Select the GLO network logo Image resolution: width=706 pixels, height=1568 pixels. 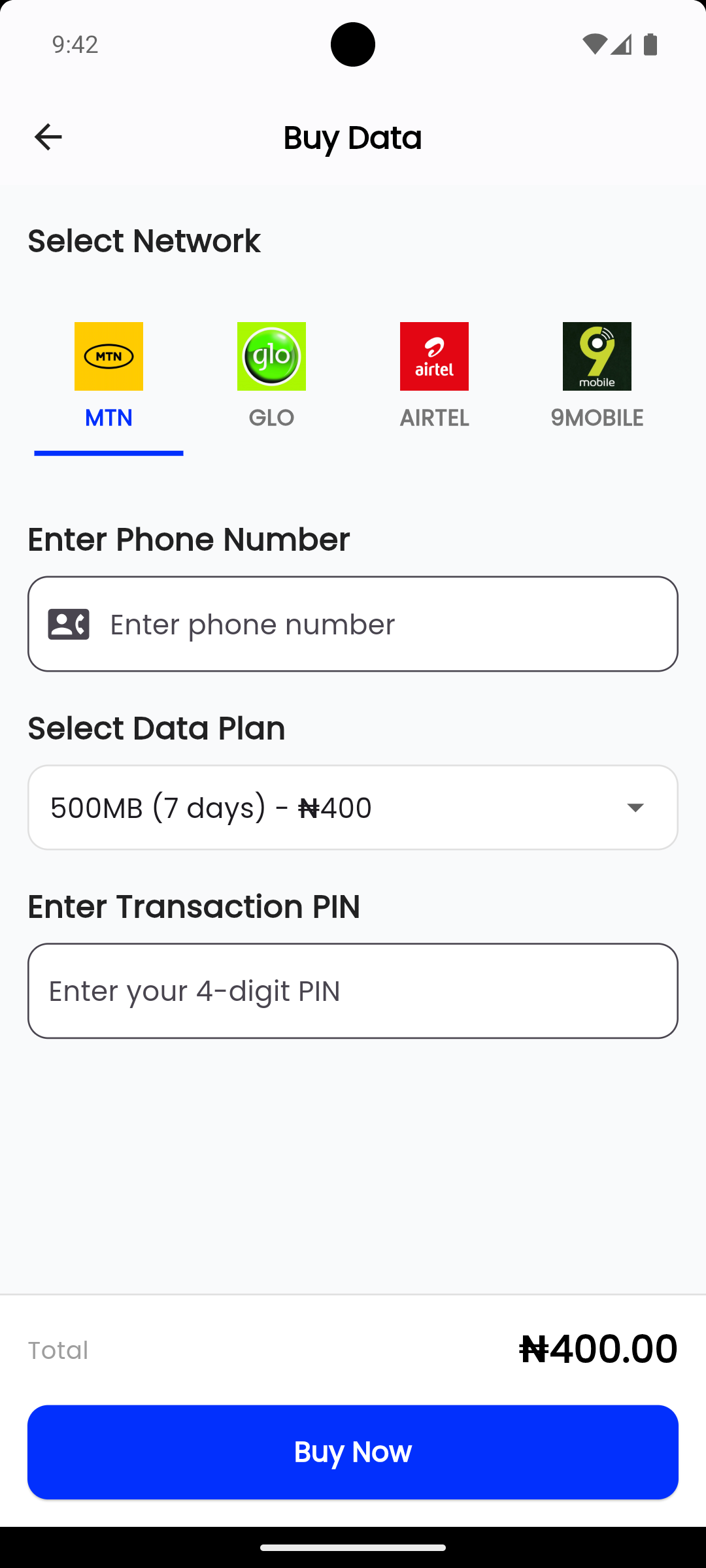tap(271, 356)
